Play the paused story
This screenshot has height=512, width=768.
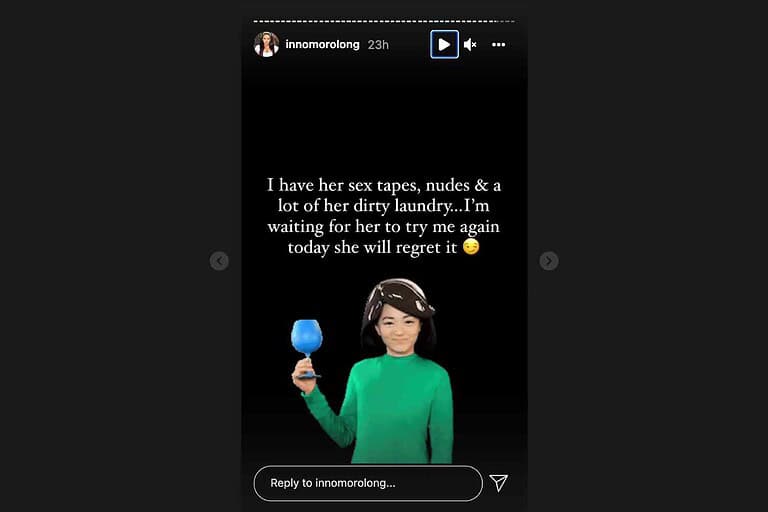[x=444, y=45]
